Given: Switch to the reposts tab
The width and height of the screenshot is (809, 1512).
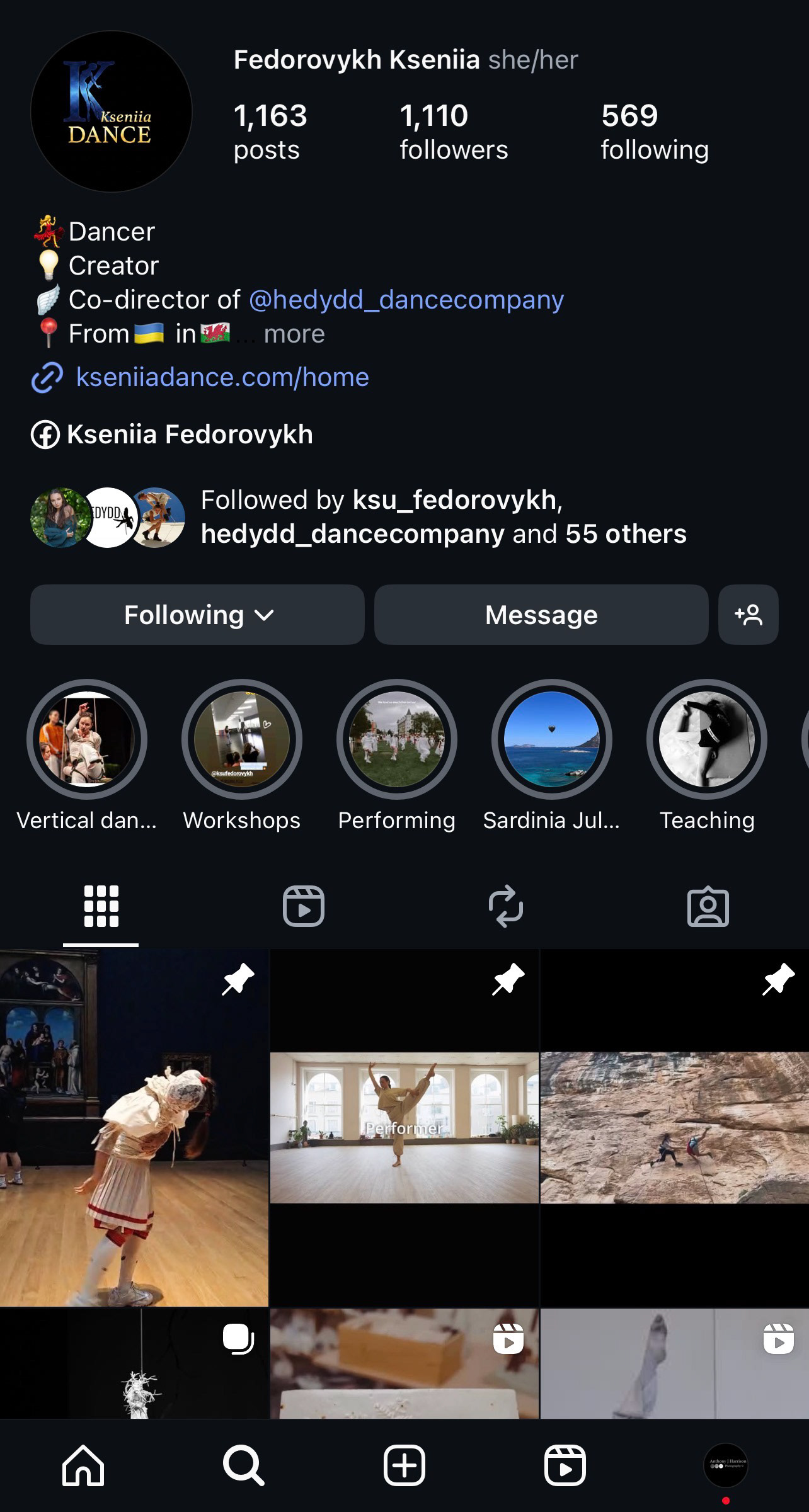Looking at the screenshot, I should pos(505,906).
